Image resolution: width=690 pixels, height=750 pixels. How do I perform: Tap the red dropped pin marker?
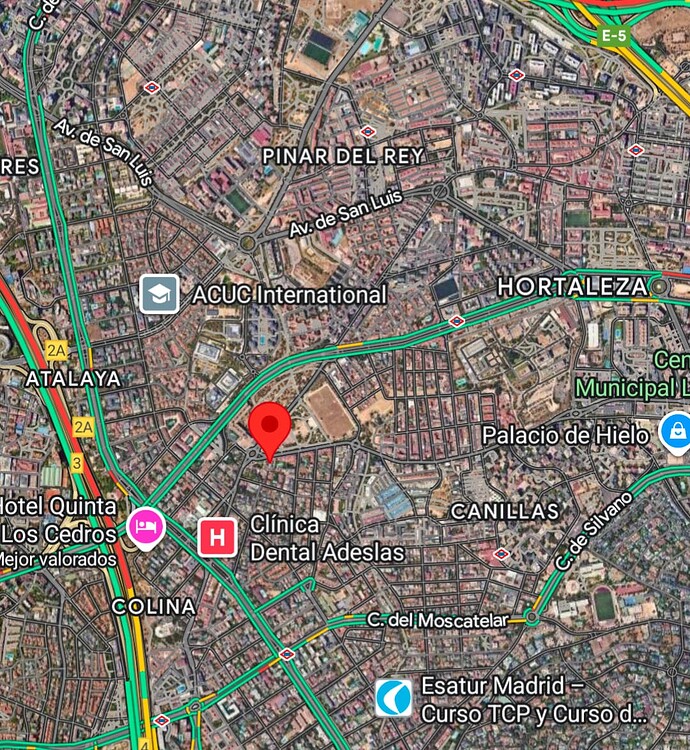269,428
